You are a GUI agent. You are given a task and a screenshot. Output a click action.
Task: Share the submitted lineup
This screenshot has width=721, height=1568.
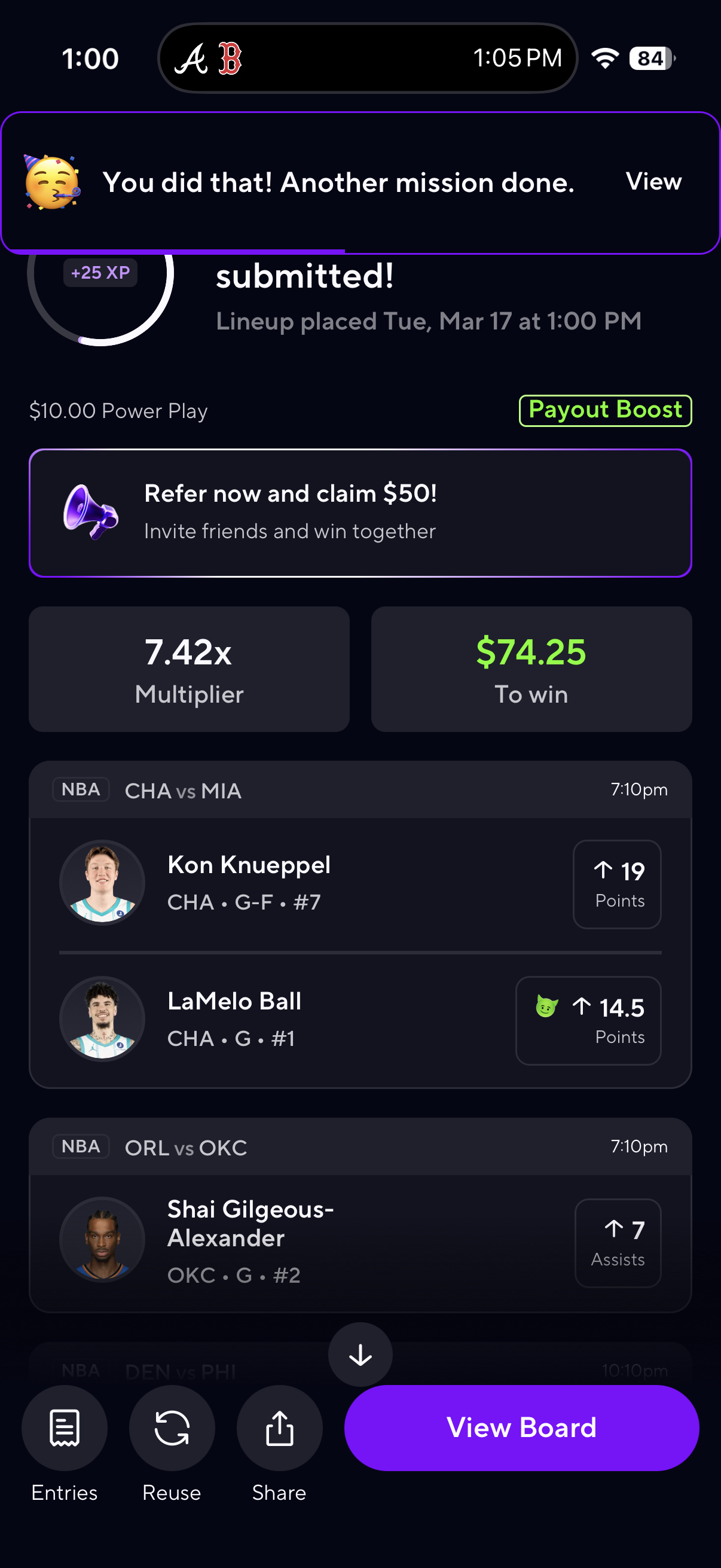(x=279, y=1427)
